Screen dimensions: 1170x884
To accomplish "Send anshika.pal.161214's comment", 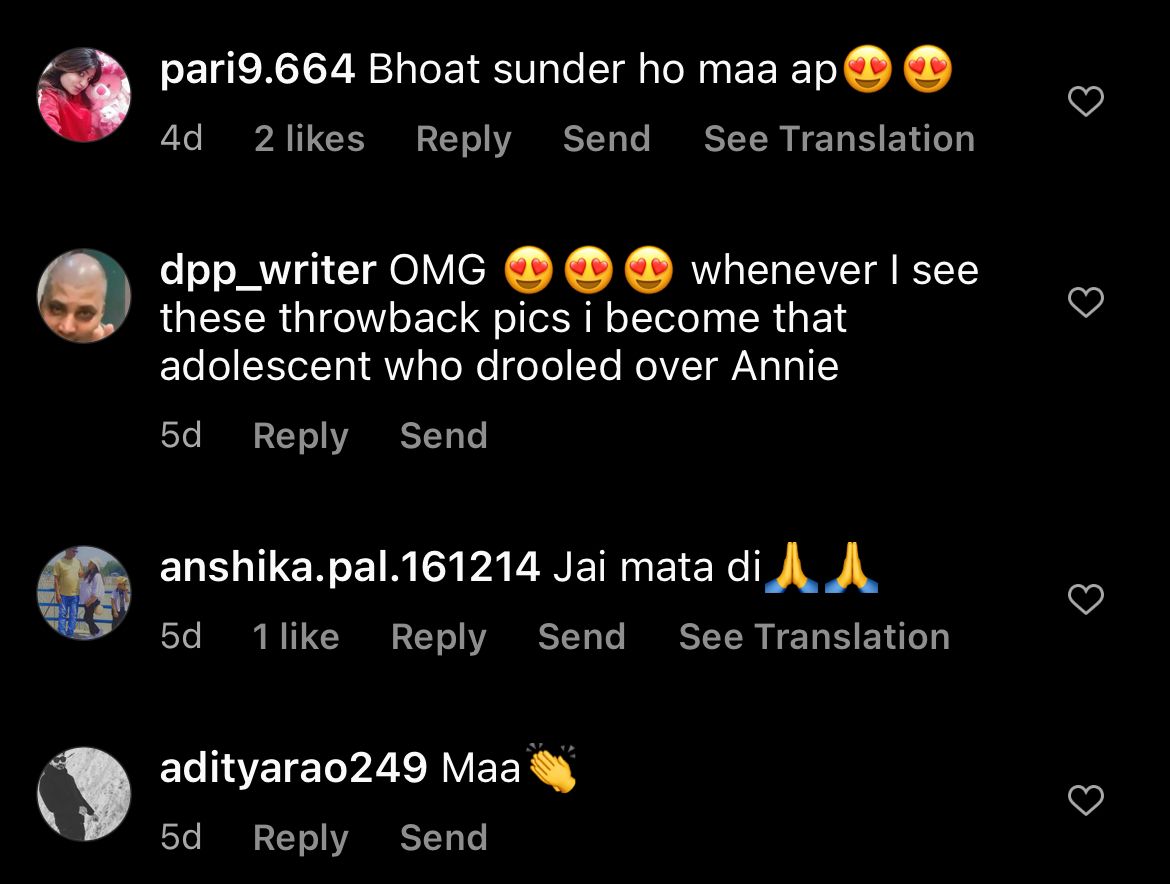I will click(581, 637).
